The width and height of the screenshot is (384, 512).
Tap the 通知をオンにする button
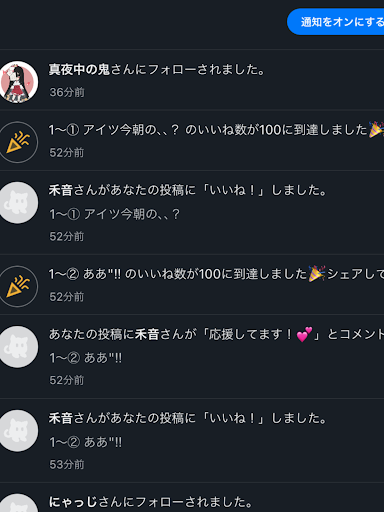(x=336, y=22)
